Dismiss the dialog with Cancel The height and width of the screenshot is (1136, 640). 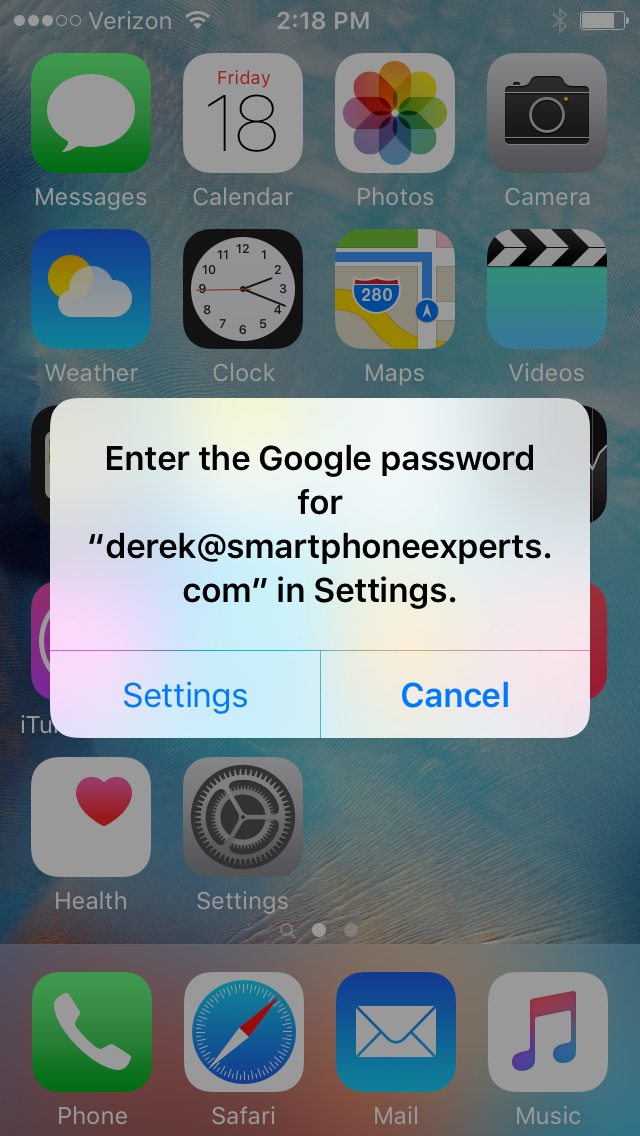[x=455, y=695]
